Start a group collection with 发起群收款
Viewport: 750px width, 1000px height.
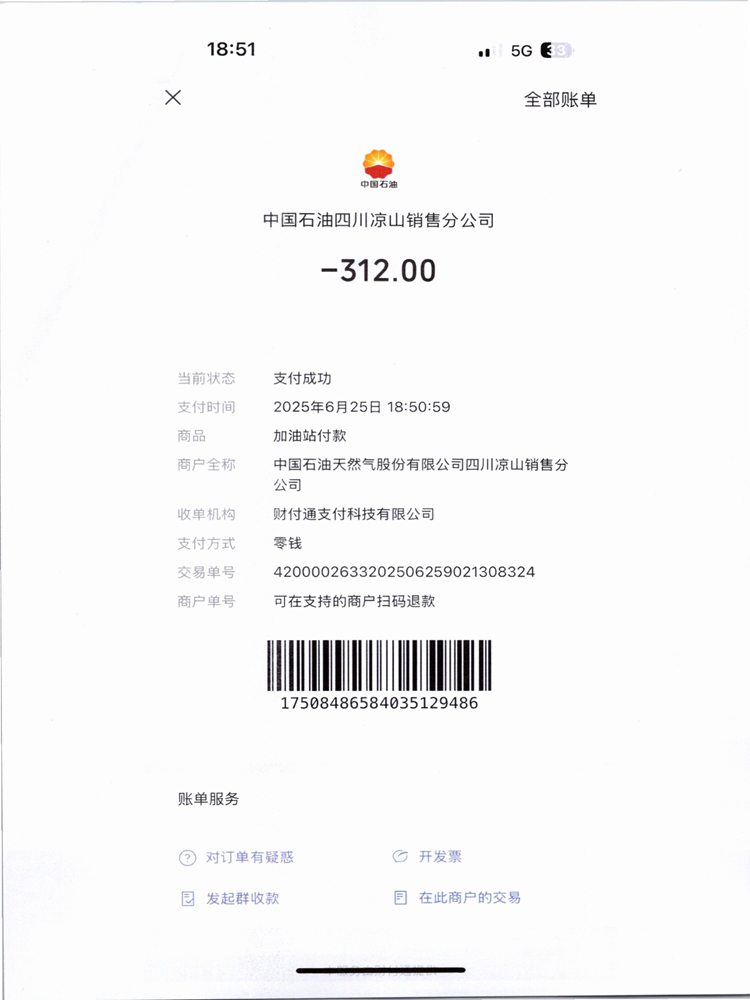click(x=230, y=898)
